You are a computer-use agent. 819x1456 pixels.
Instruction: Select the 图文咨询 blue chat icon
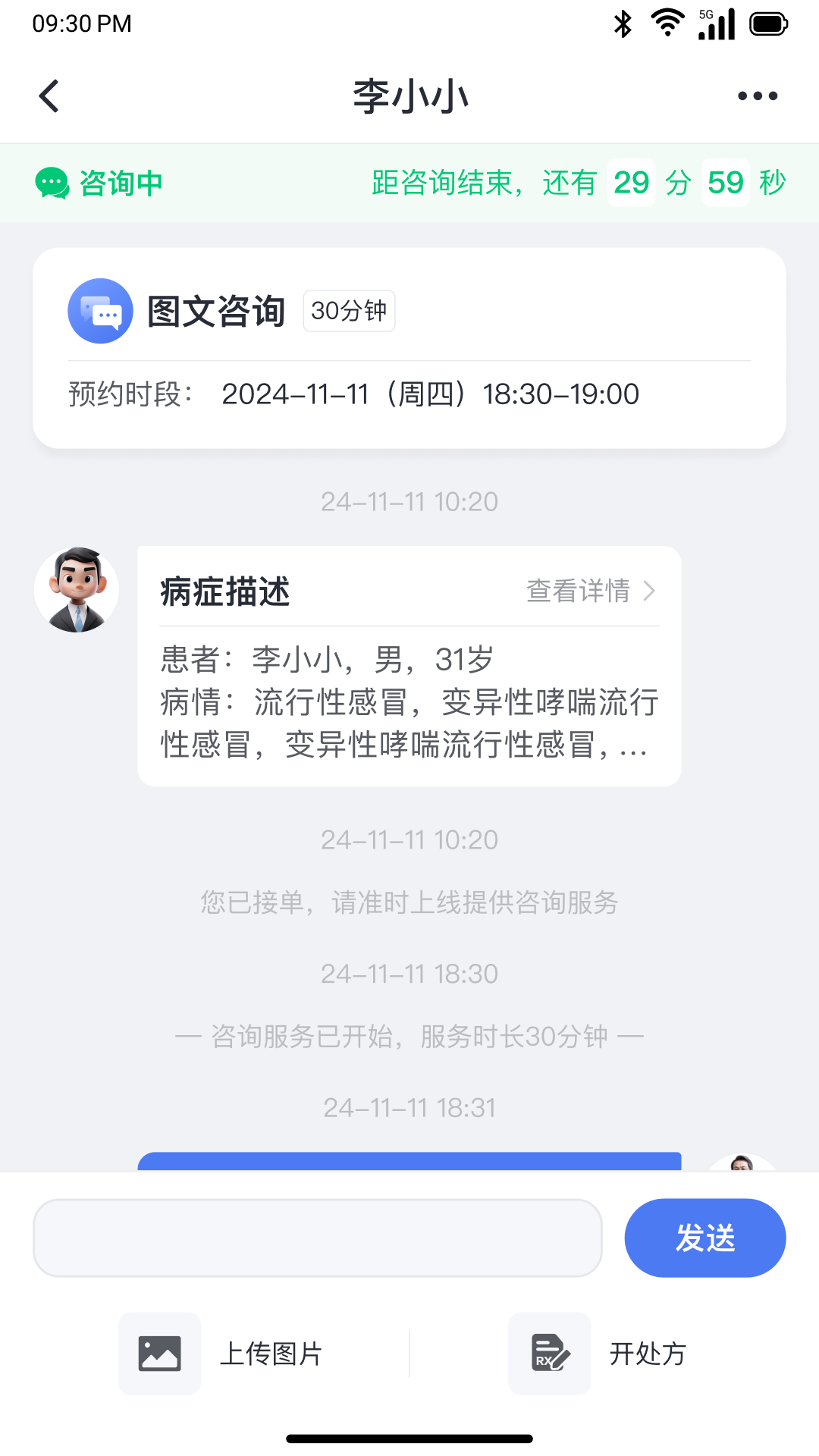(x=99, y=311)
